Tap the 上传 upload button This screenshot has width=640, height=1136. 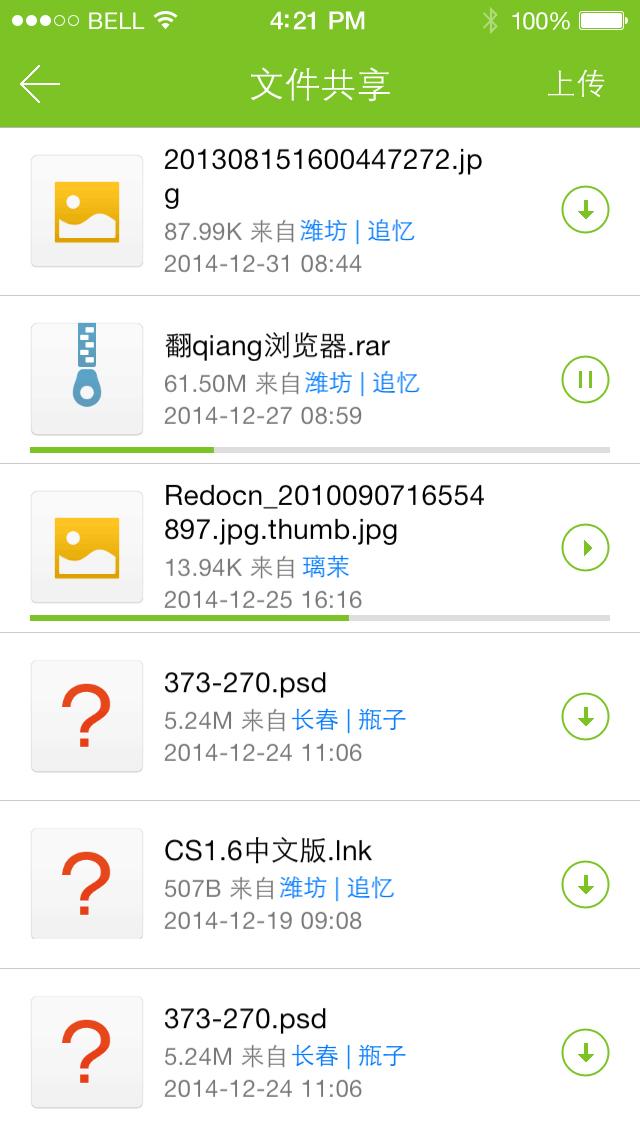[576, 84]
